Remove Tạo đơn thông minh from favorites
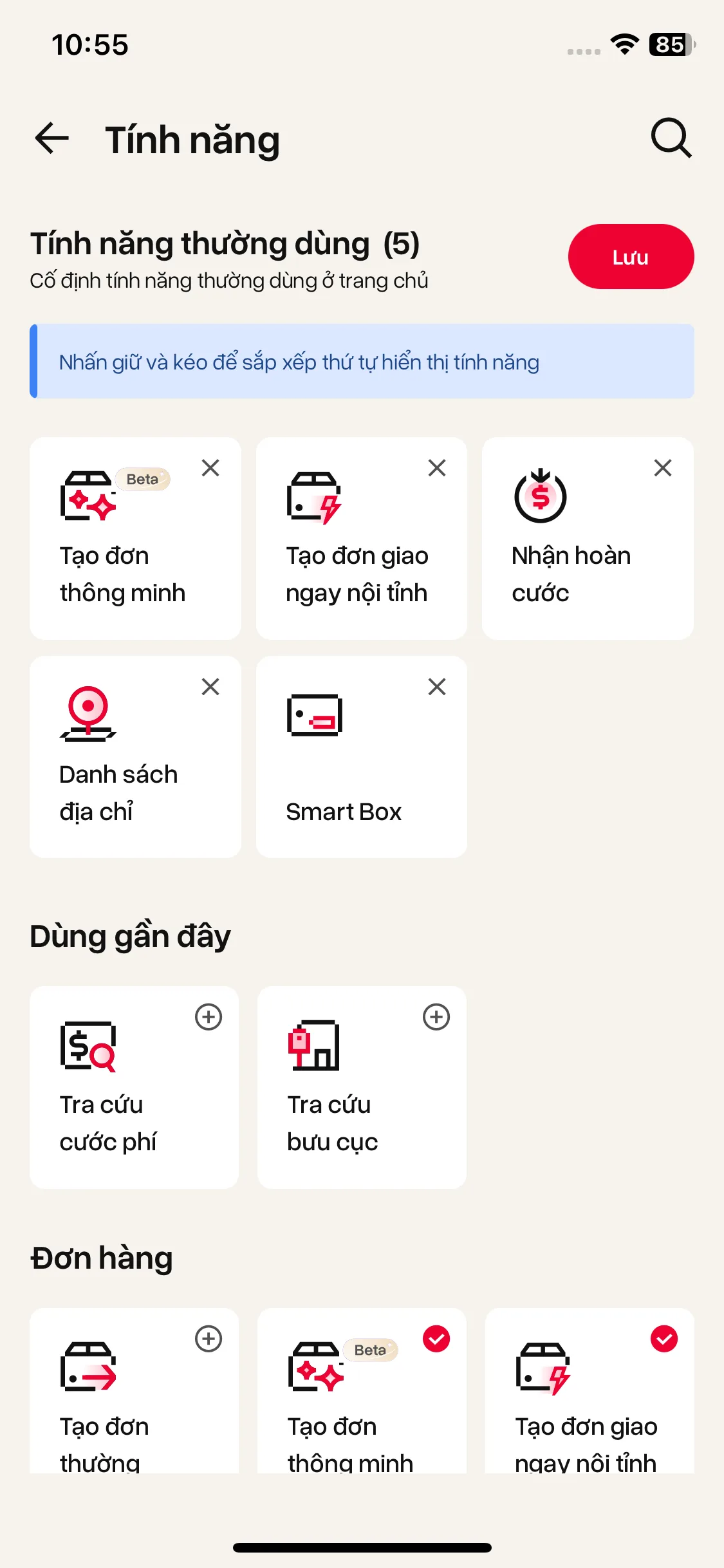Screen dimensions: 724x1568 pos(210,468)
